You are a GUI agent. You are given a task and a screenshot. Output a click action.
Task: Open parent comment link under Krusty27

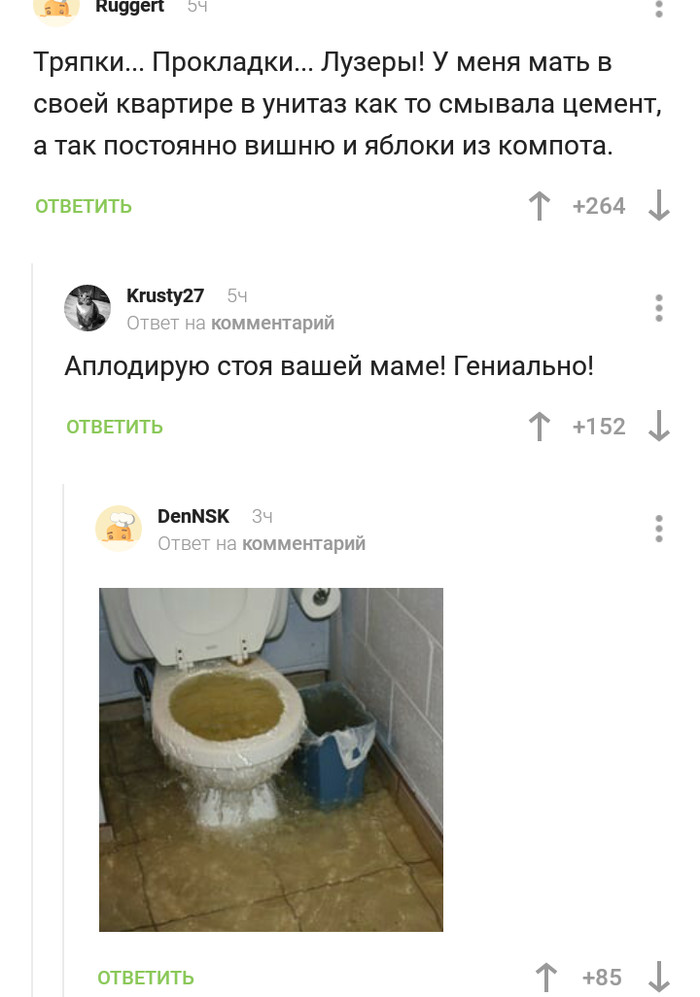coord(273,323)
